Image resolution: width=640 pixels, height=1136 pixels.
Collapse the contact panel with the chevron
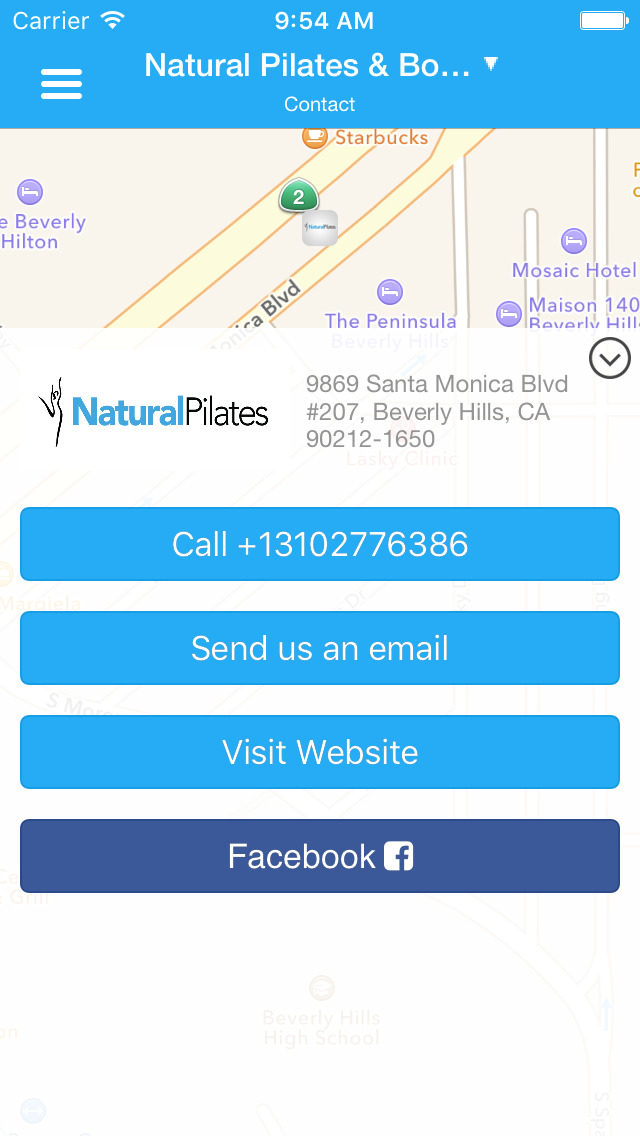pyautogui.click(x=610, y=358)
